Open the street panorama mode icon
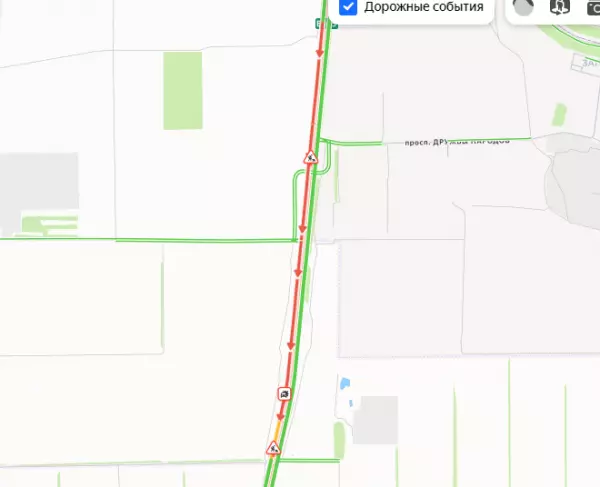The width and height of the screenshot is (600, 487). click(558, 9)
